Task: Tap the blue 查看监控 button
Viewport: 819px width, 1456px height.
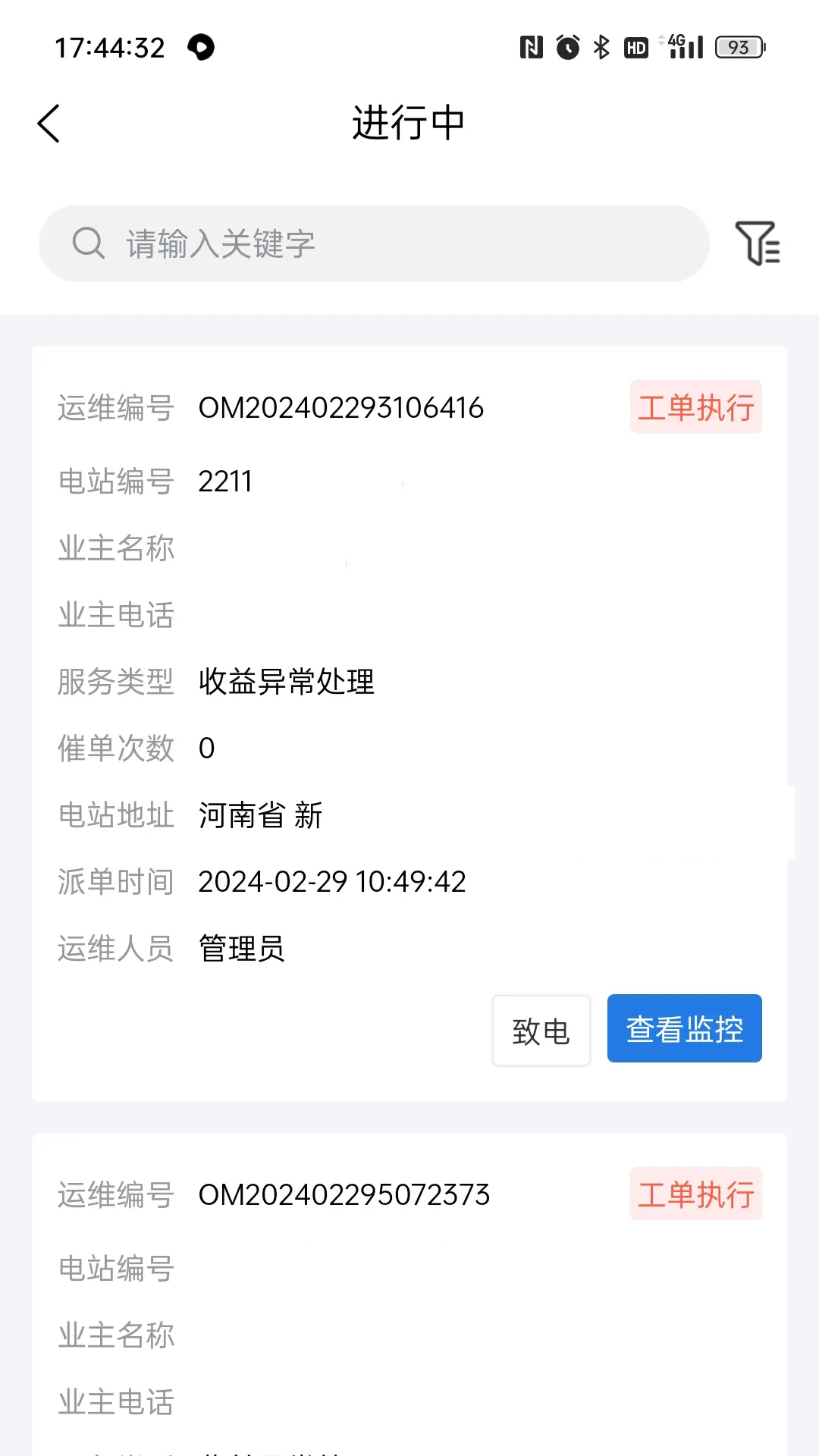Action: [x=683, y=1029]
